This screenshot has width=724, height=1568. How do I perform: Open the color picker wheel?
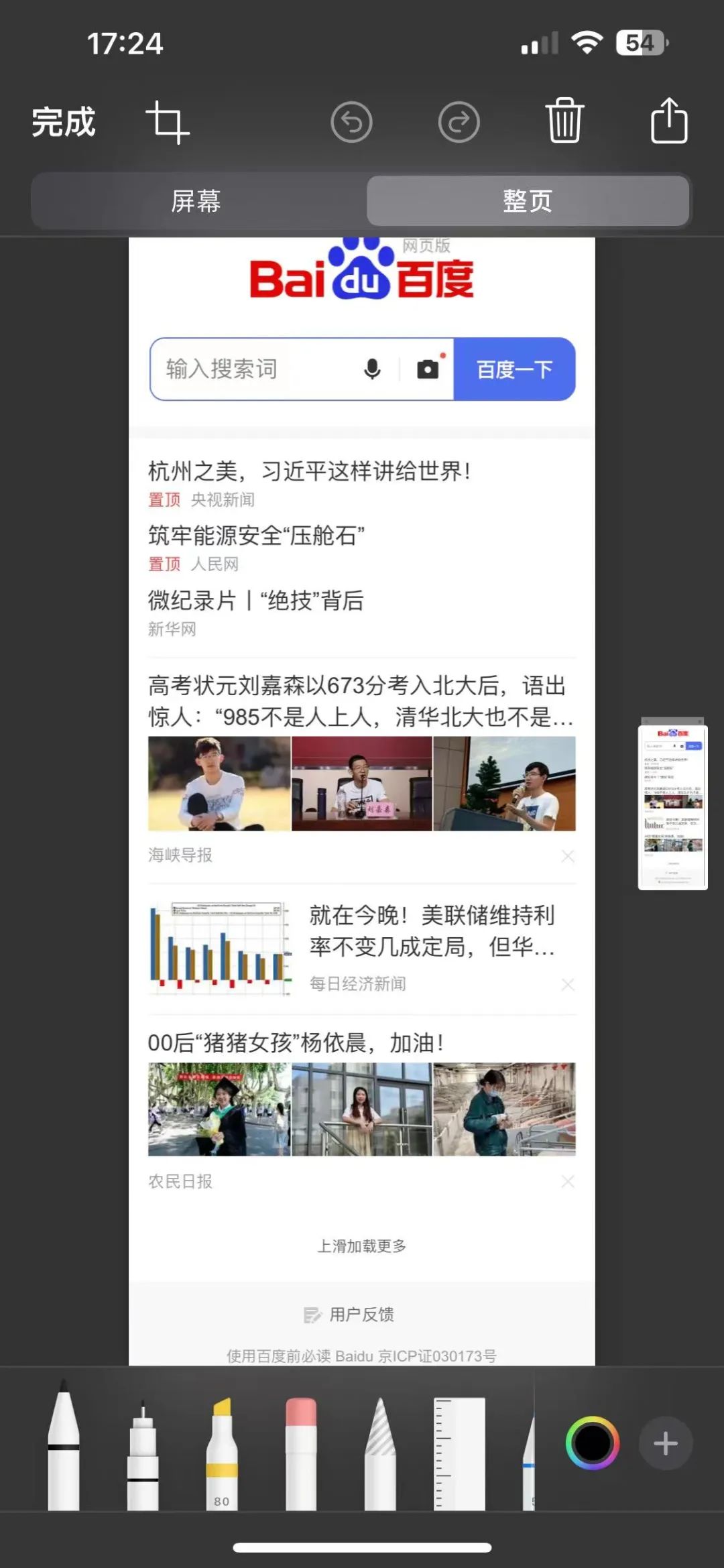pyautogui.click(x=592, y=1443)
